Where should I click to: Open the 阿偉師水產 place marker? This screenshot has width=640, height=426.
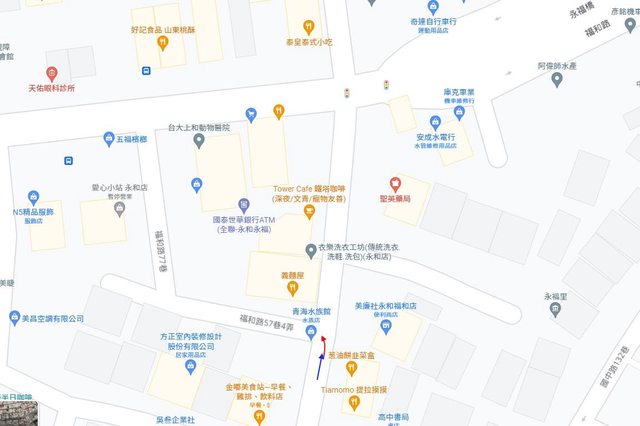tap(558, 80)
